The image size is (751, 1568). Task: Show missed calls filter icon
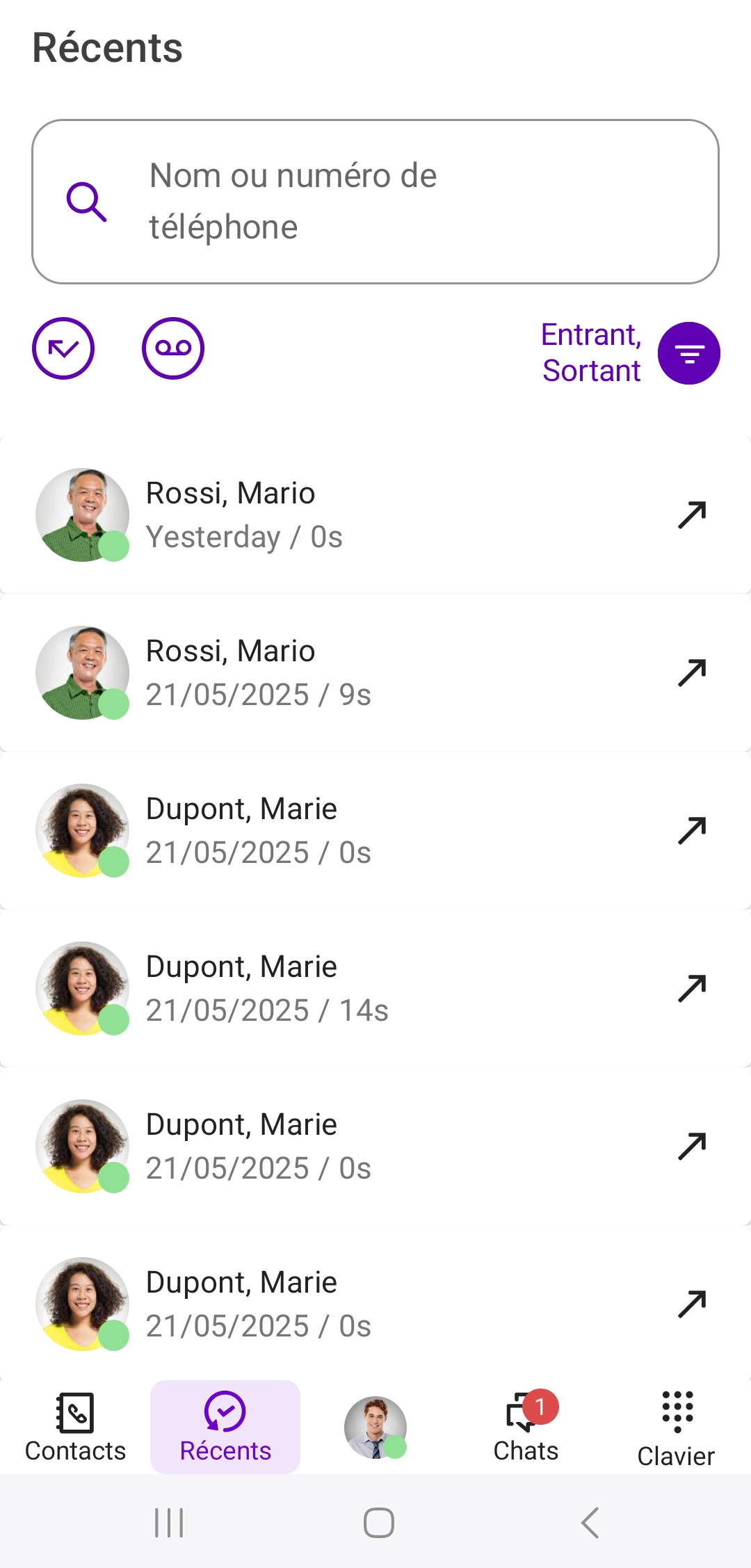(x=63, y=348)
